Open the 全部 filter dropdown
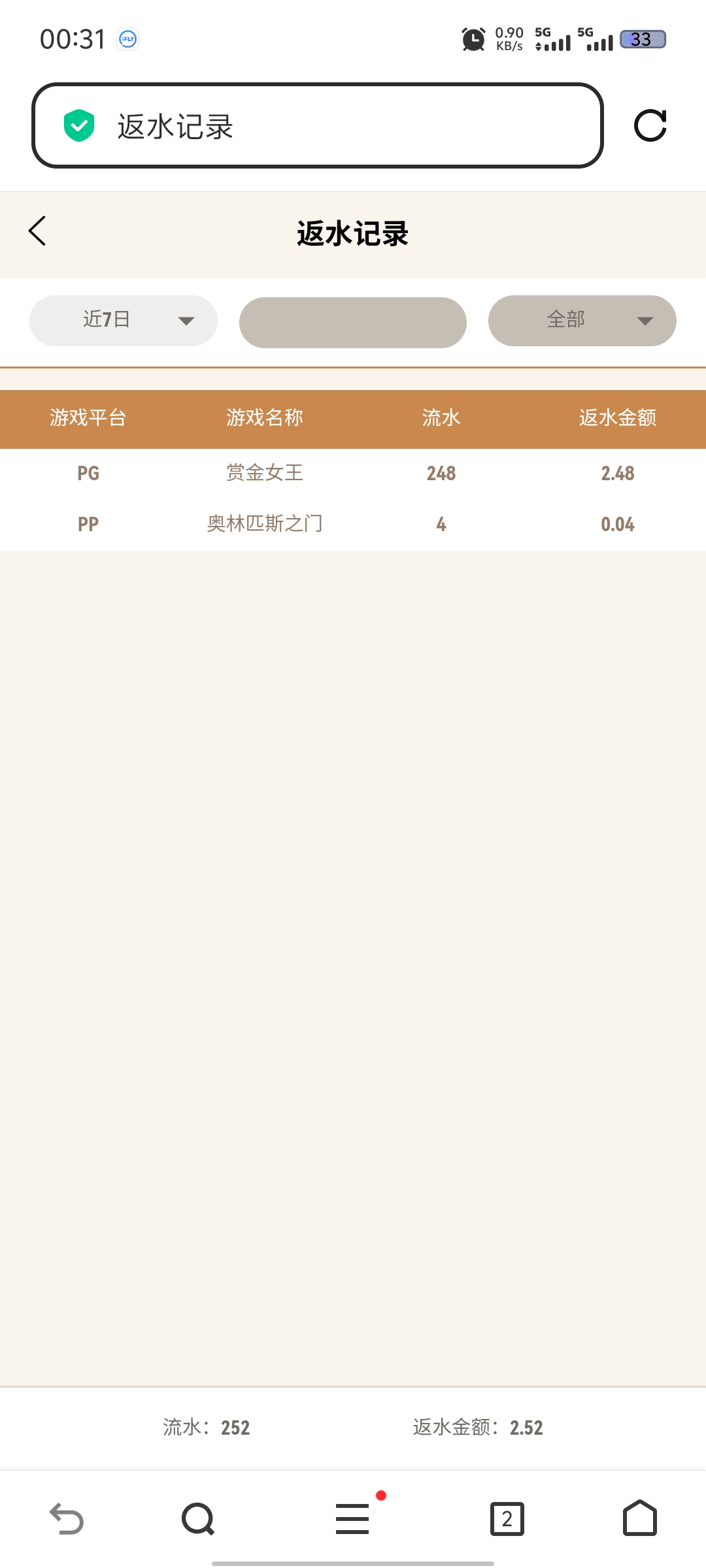 tap(582, 320)
